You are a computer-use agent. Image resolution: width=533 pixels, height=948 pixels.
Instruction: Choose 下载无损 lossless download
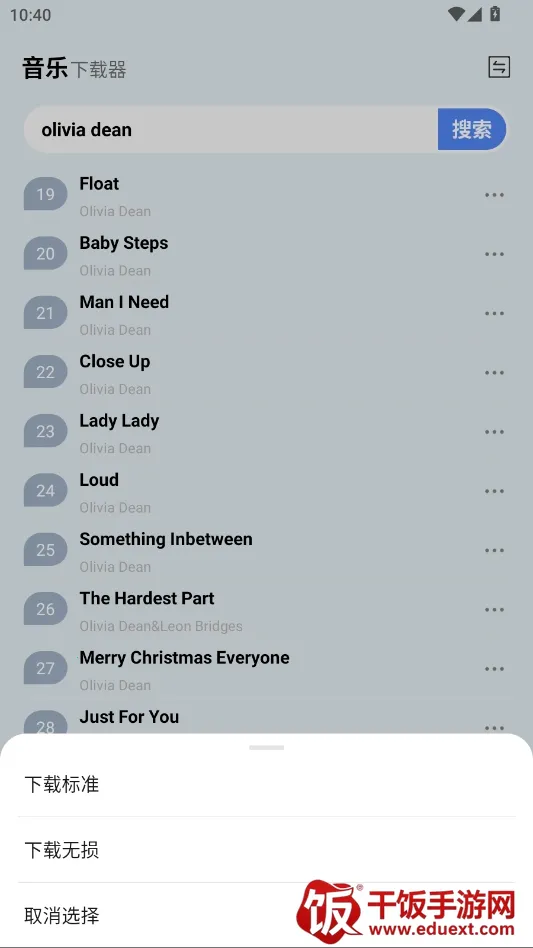point(266,849)
